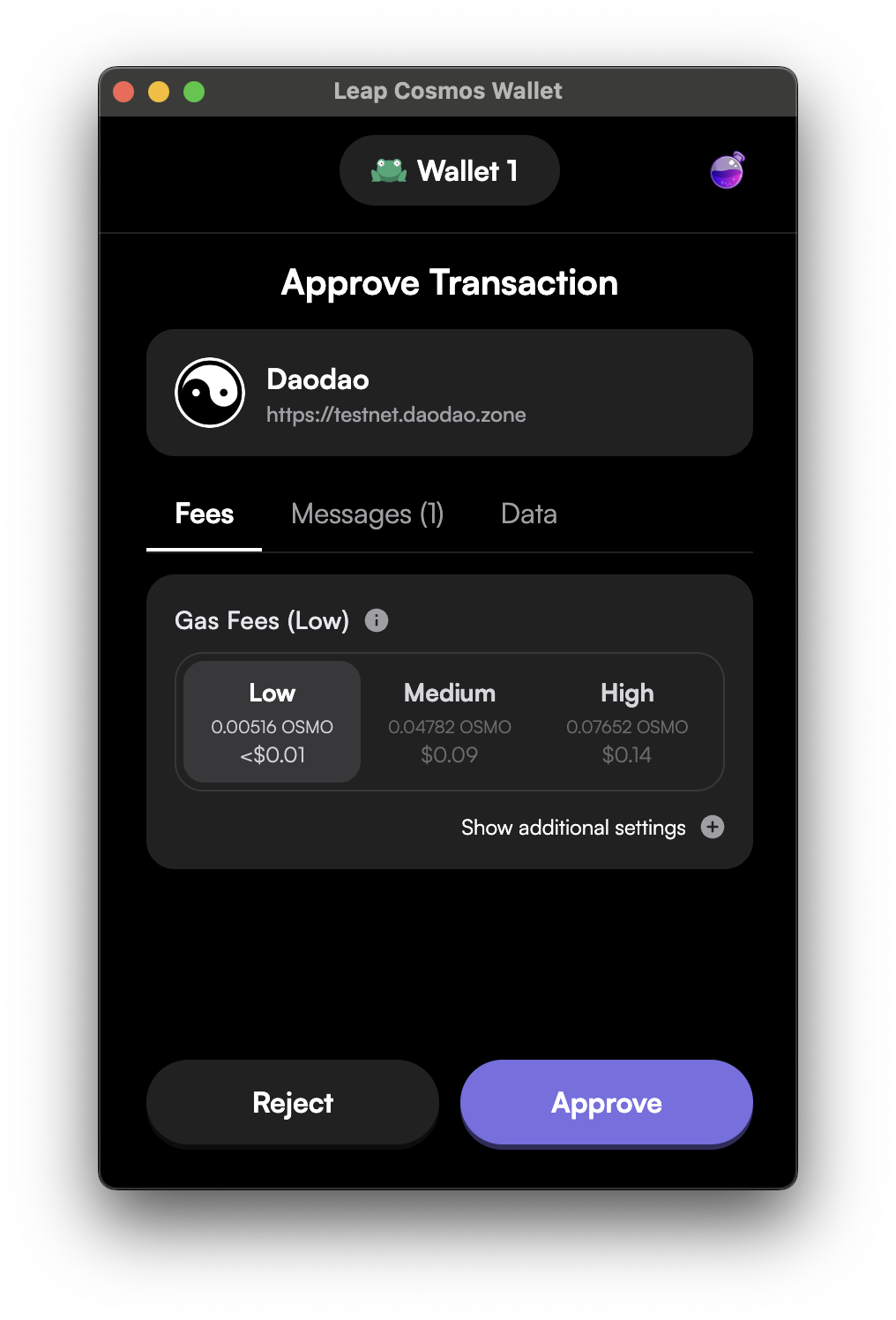Choose the Low gas fee option
Viewport: 896px width, 1320px height.
coord(272,722)
